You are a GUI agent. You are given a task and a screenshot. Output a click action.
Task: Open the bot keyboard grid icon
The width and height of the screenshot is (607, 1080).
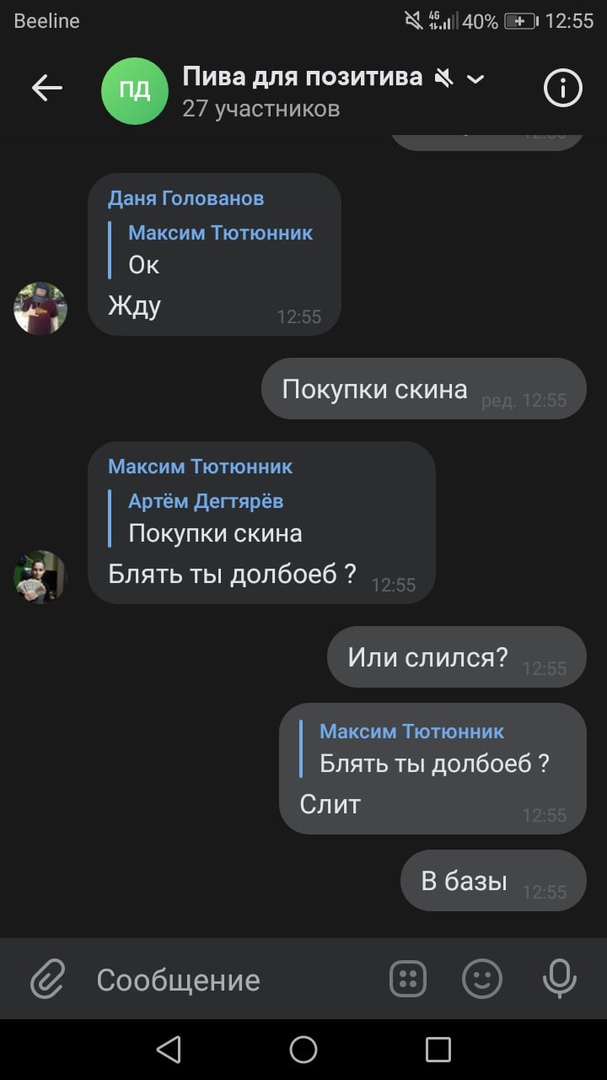point(407,979)
